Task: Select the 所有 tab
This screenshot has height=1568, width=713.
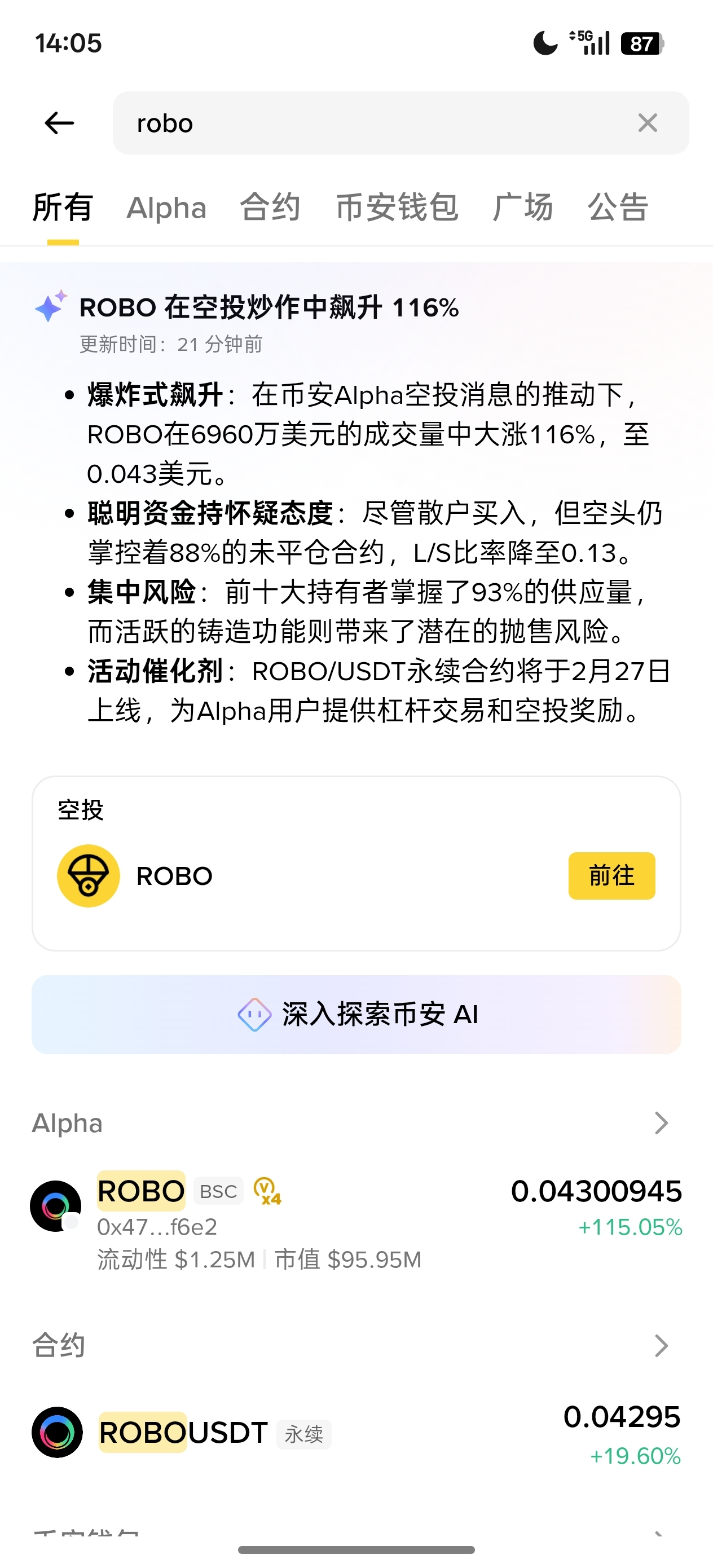Action: 63,208
